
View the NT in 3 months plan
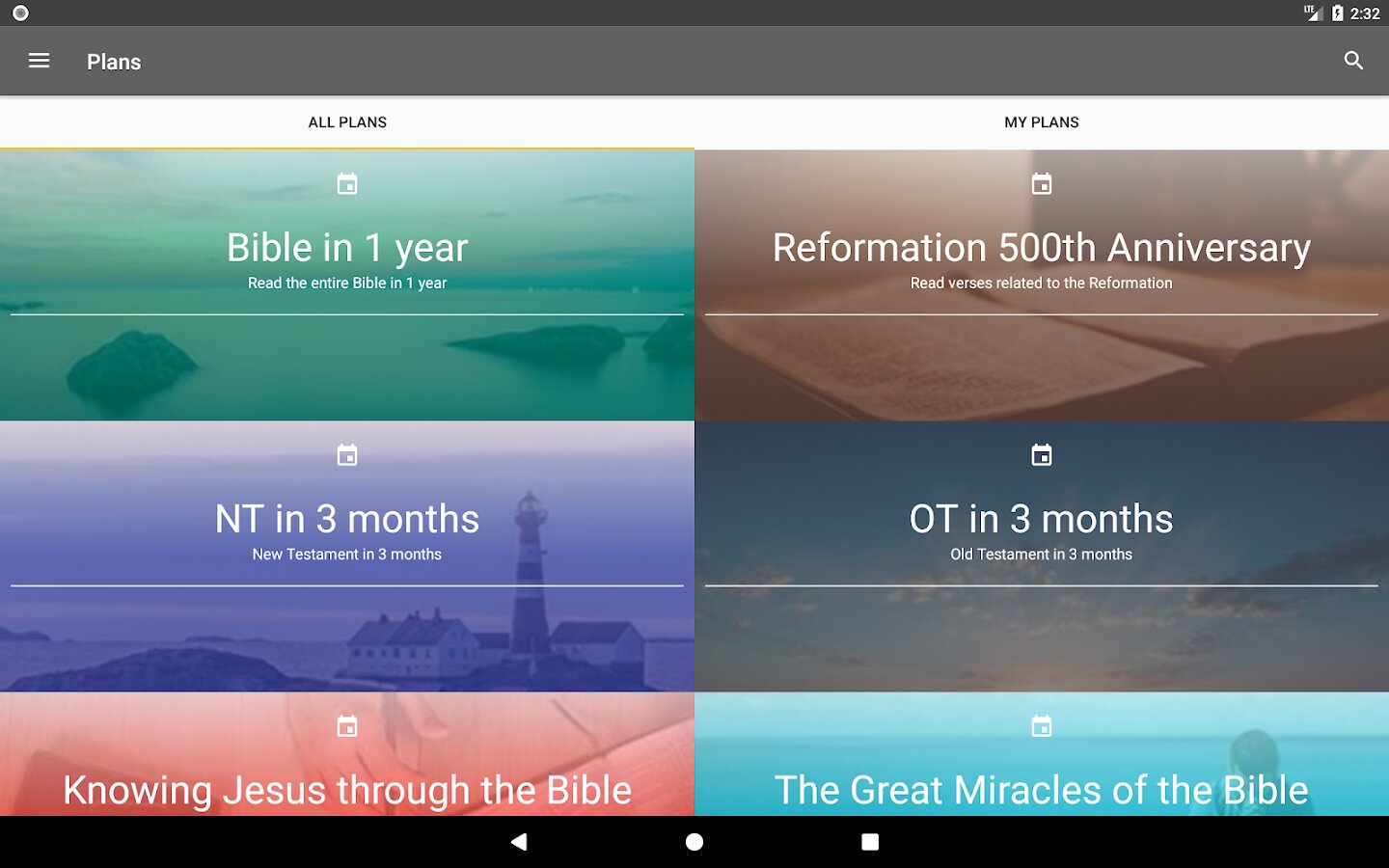pos(347,556)
